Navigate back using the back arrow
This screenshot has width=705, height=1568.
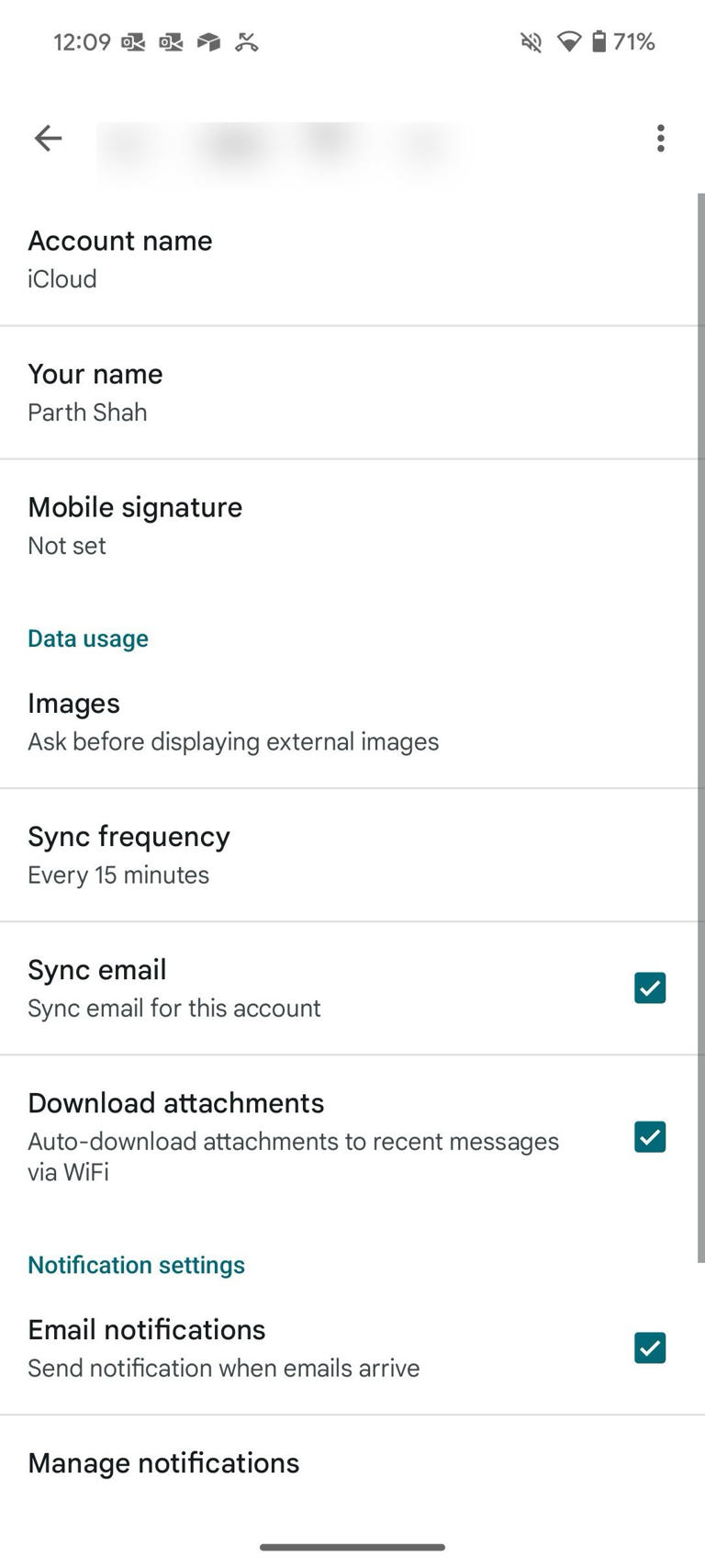click(48, 138)
